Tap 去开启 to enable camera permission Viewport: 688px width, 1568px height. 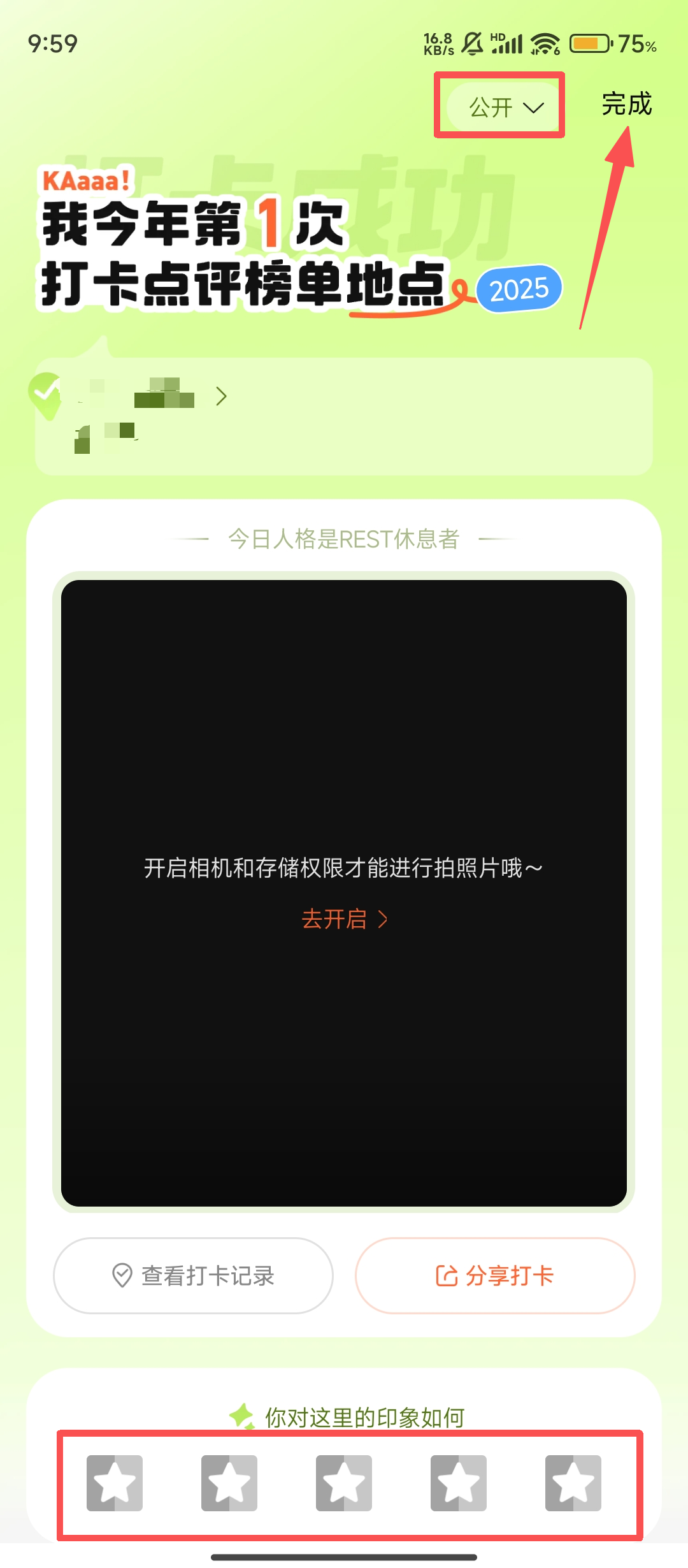click(x=344, y=918)
